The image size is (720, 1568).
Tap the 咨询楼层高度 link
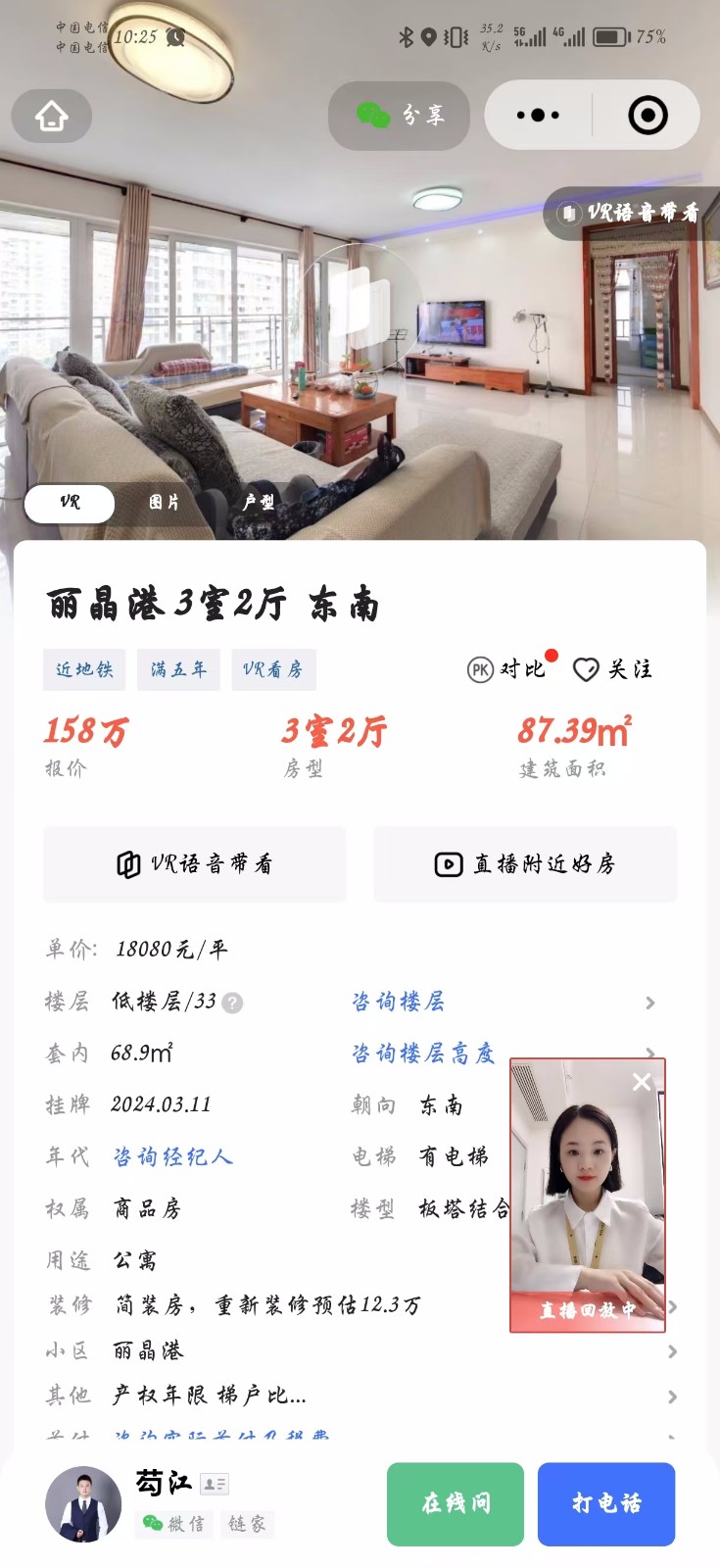point(423,1053)
